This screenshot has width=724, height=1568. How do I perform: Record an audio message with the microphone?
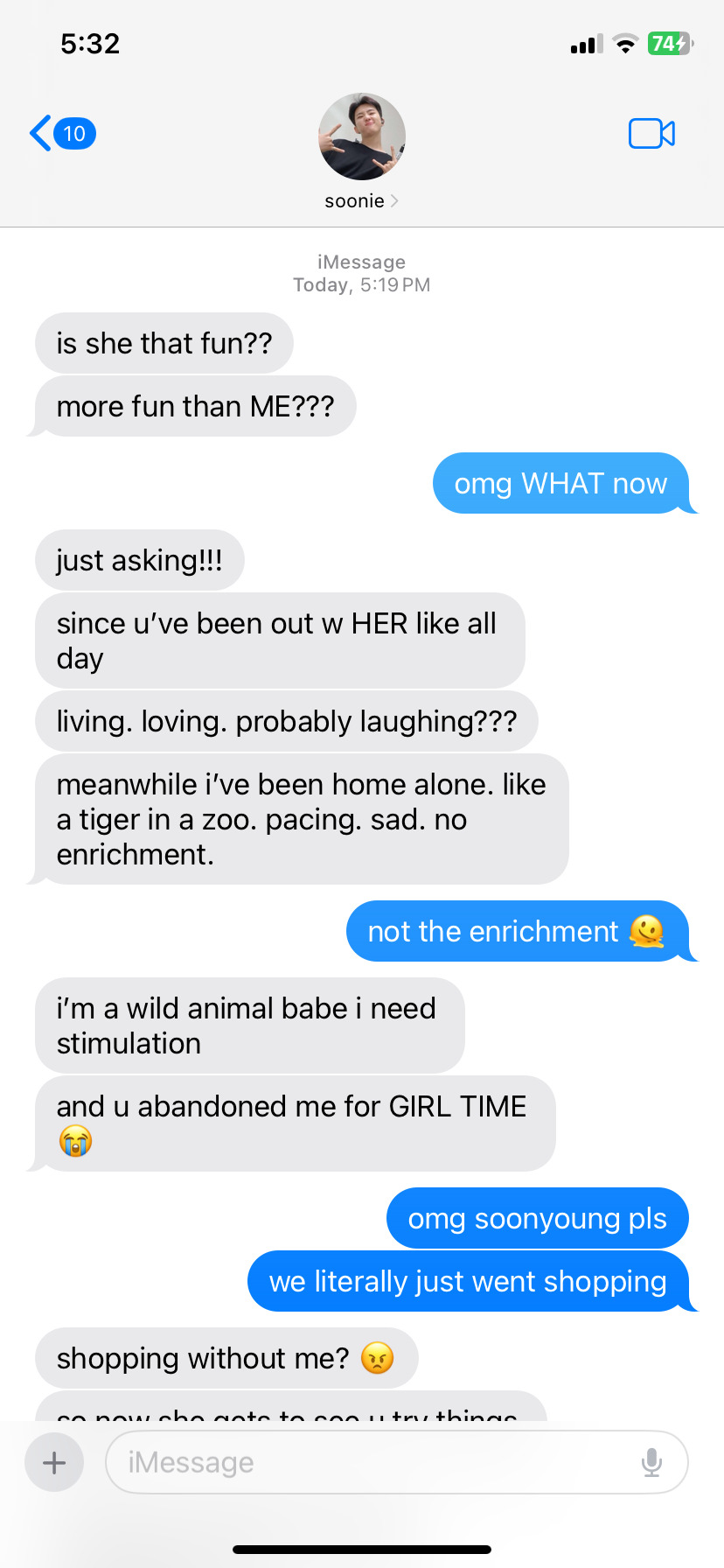click(x=651, y=1462)
